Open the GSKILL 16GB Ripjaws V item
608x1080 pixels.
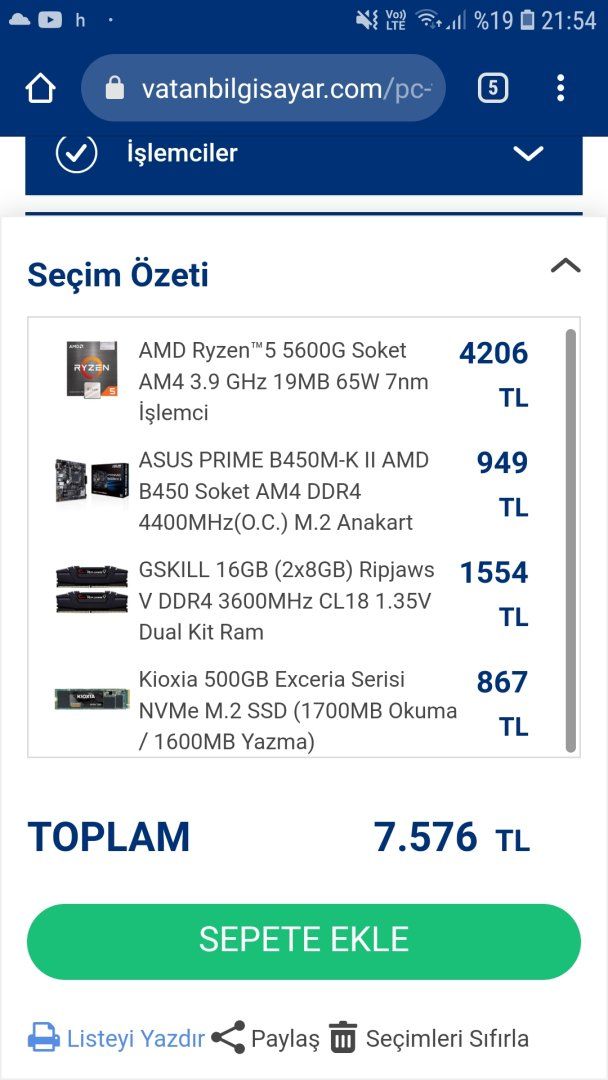(x=286, y=600)
